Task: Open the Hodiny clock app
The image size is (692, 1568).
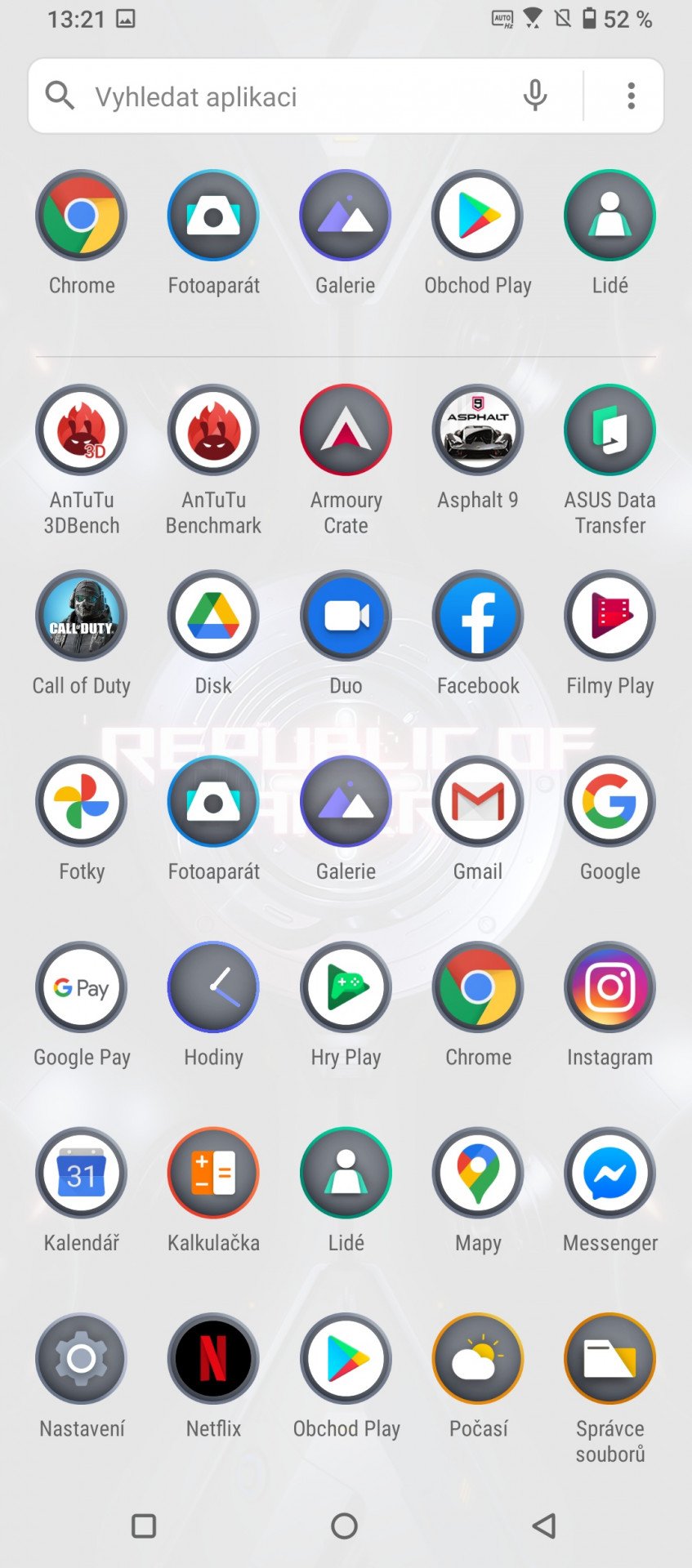Action: (213, 987)
